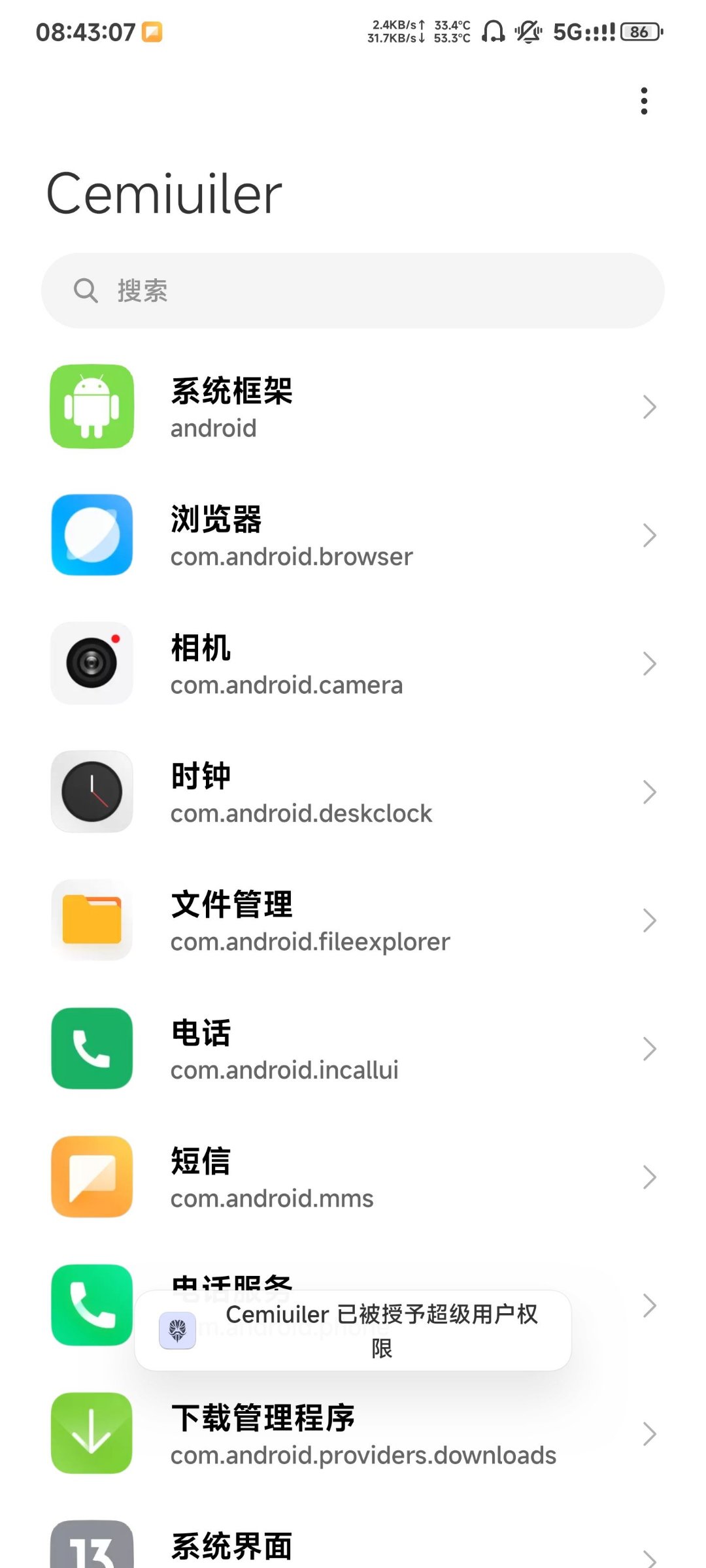
Task: Open the 电话 incallui entry
Action: click(353, 1049)
